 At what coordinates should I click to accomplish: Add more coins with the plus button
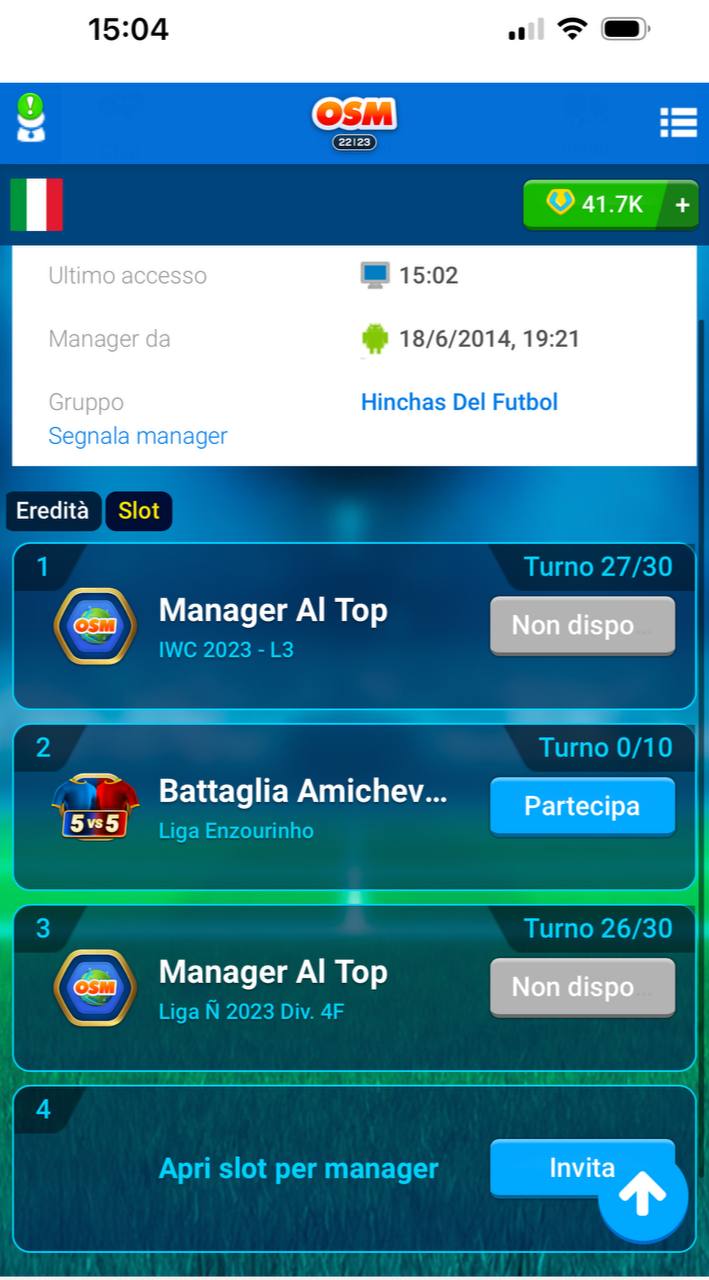point(682,205)
